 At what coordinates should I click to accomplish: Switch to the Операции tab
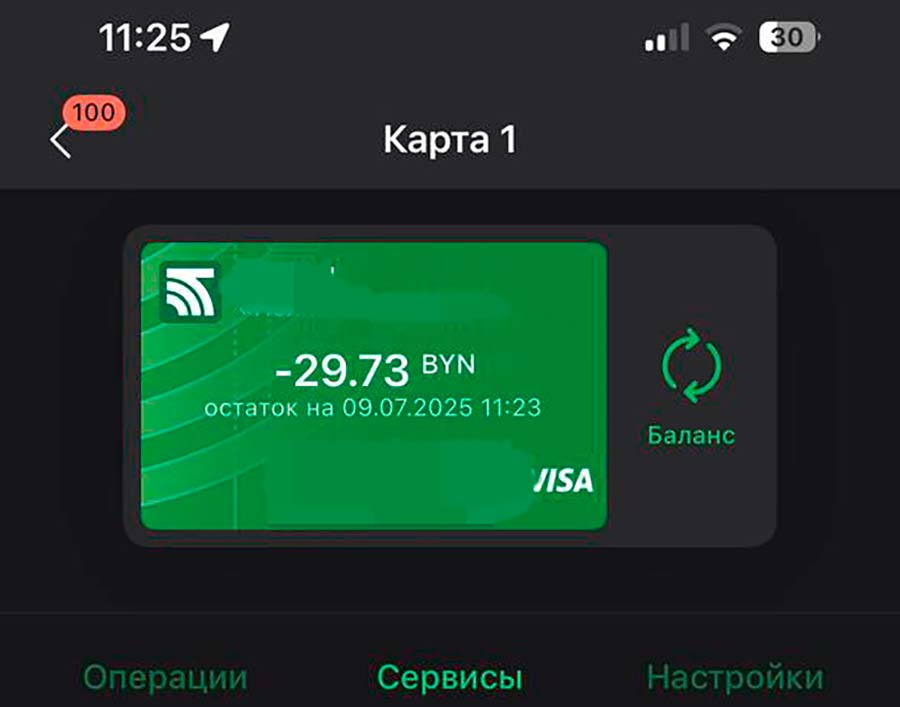pos(165,678)
